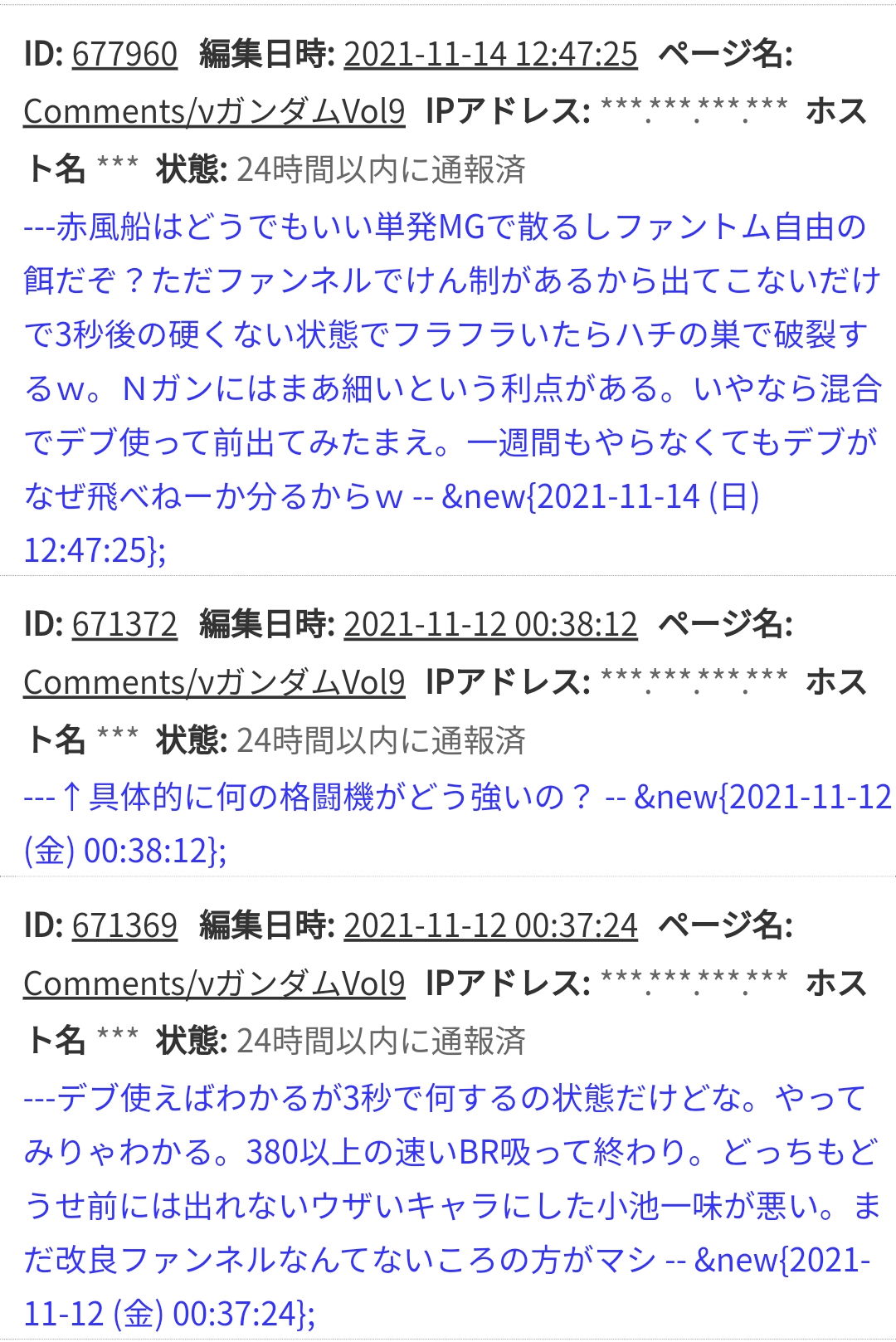Open the ID 671369 link

pyautogui.click(x=124, y=925)
